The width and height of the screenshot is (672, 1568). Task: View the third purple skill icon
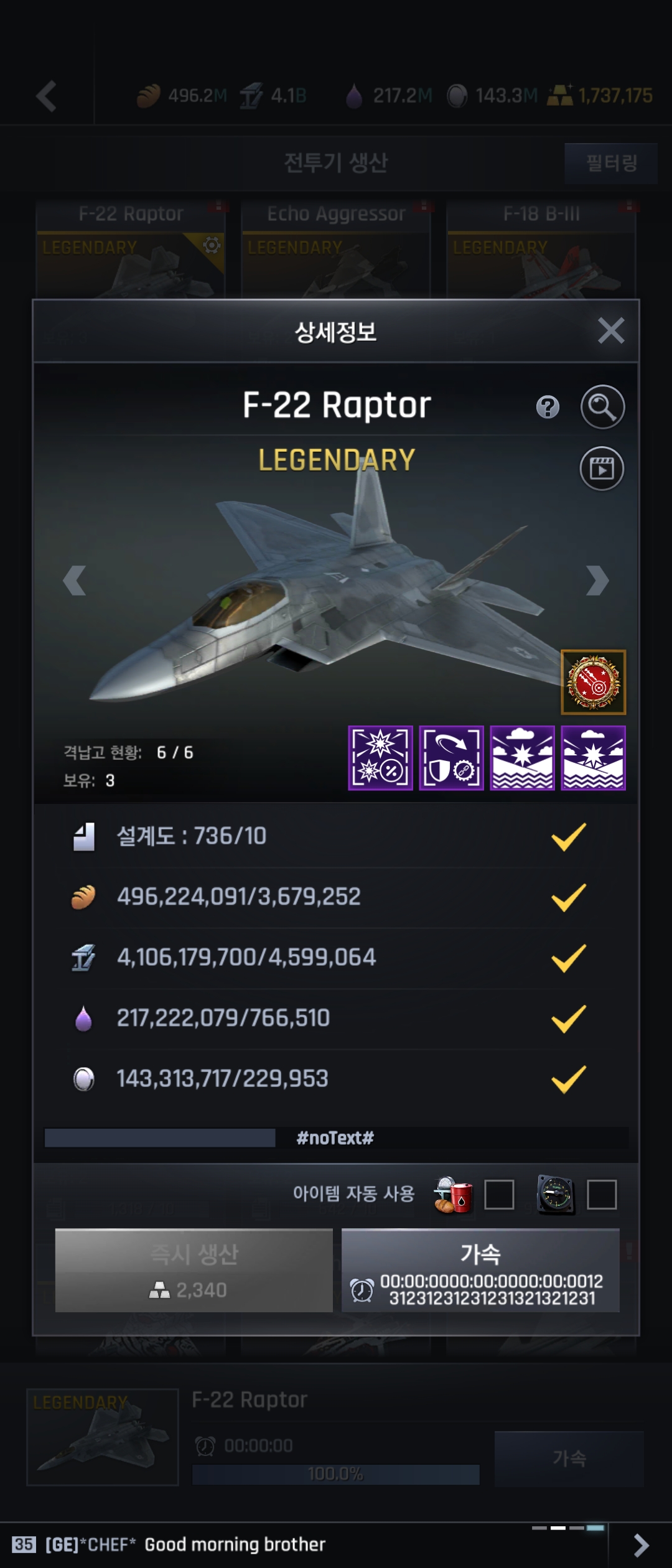[x=522, y=758]
